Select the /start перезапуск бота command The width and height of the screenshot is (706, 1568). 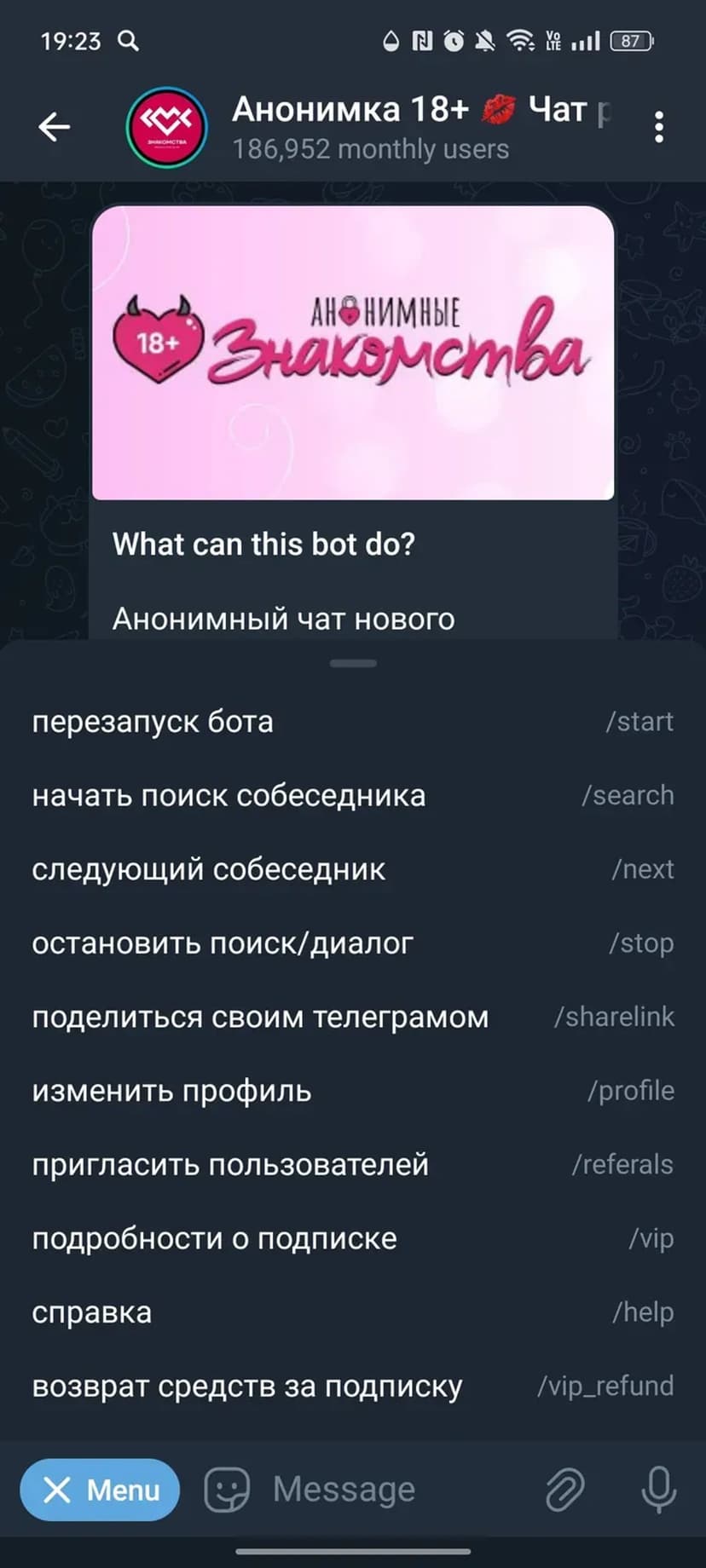point(352,722)
